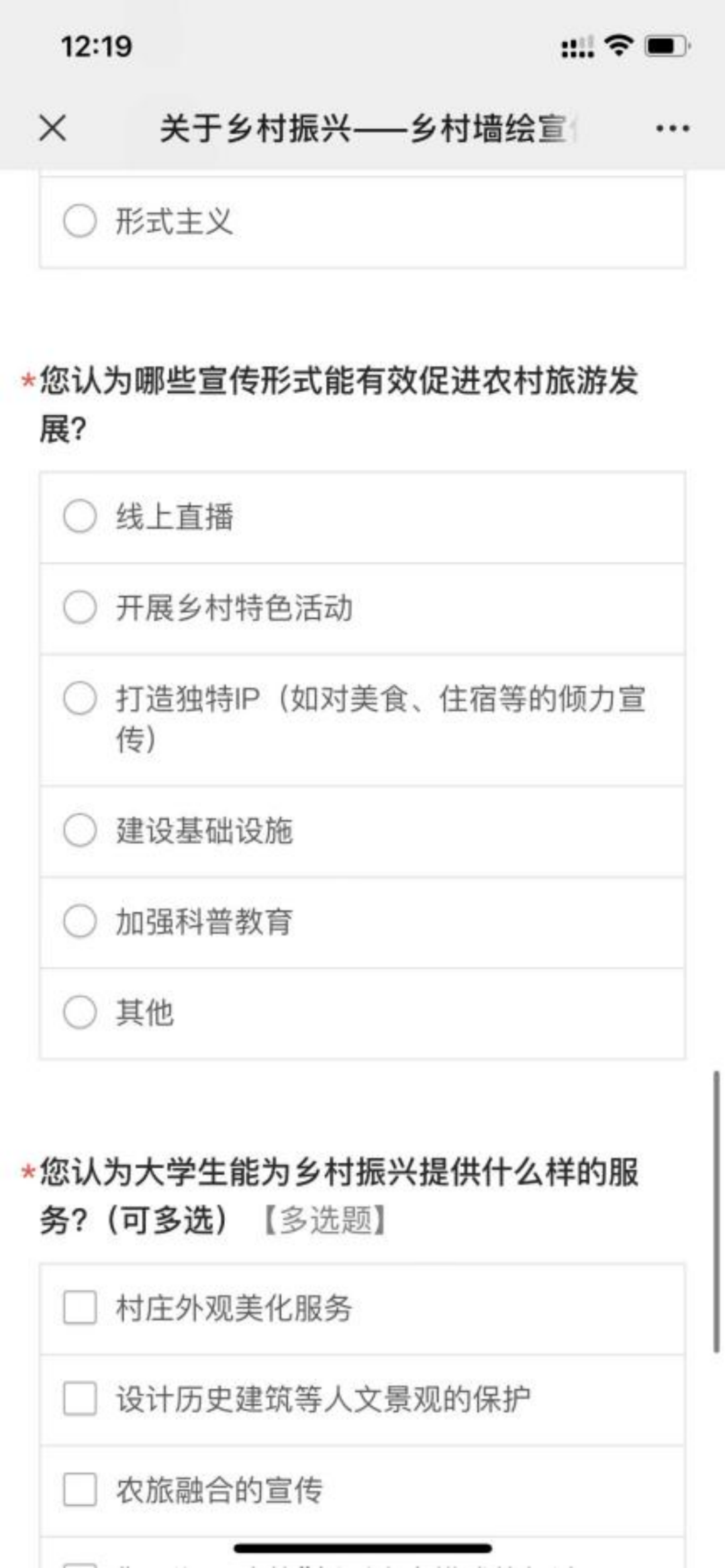
Task: Check 村庄外观美化服务
Action: point(80,1308)
